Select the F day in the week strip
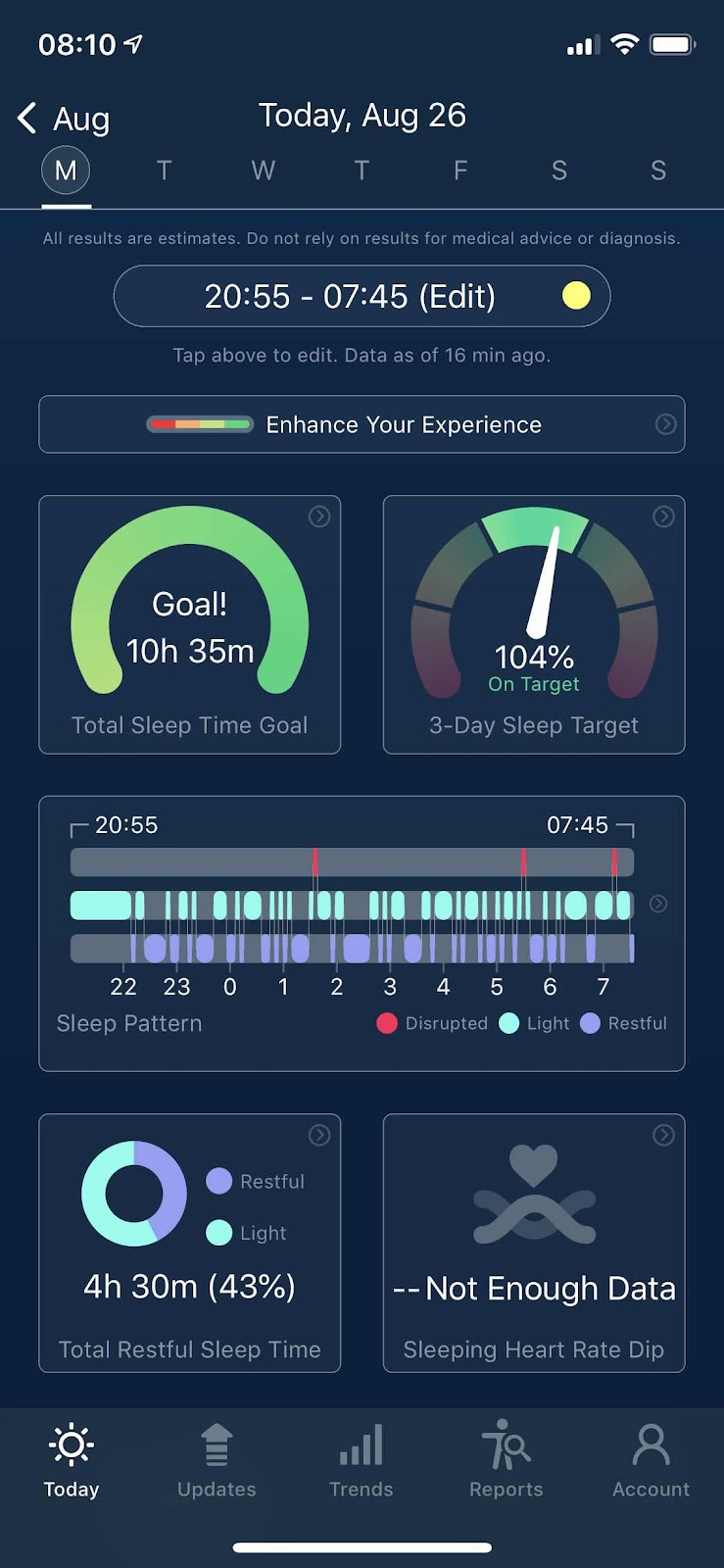This screenshot has height=1568, width=724. [460, 171]
